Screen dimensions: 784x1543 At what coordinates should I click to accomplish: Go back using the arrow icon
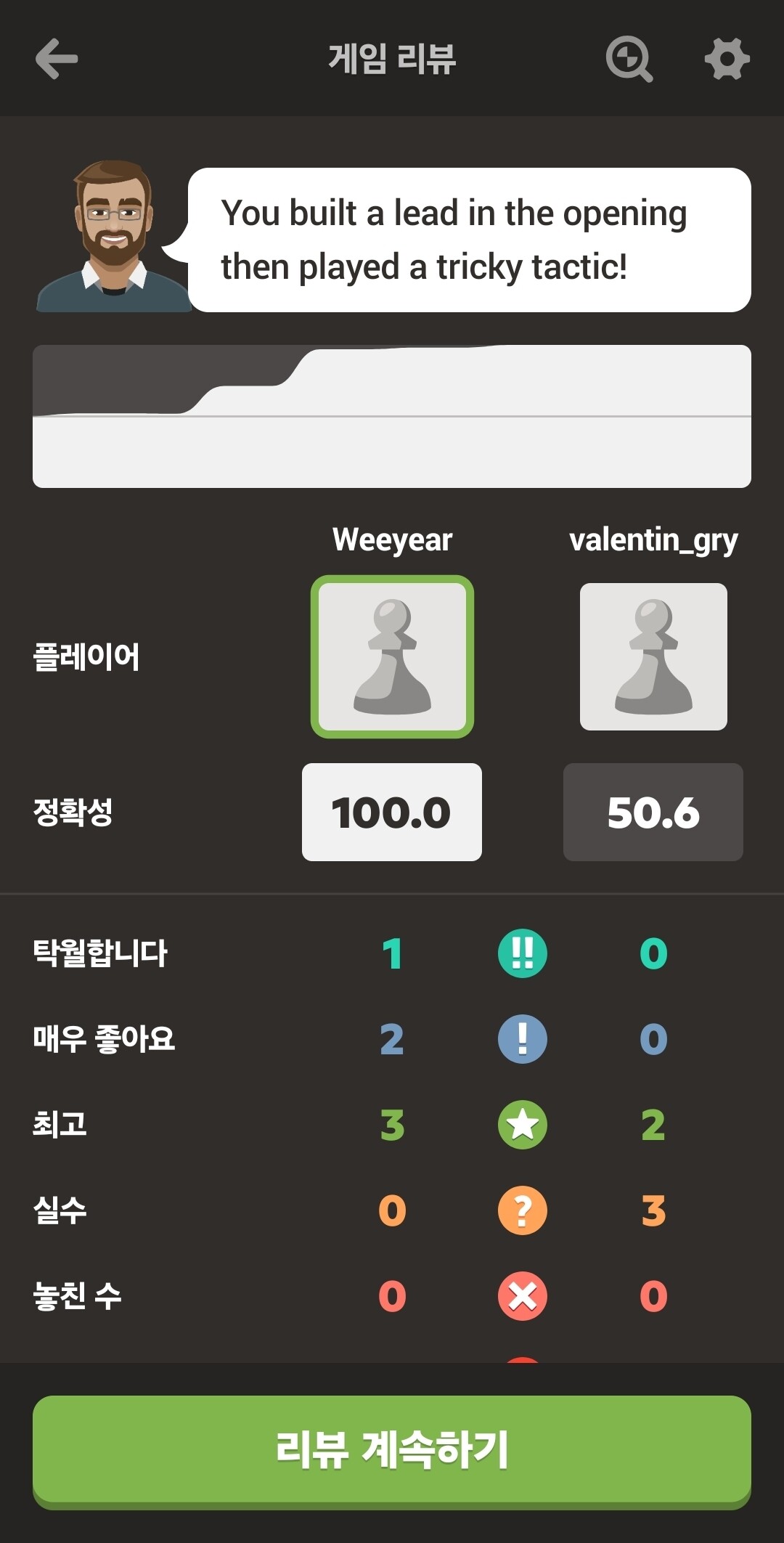[x=57, y=59]
